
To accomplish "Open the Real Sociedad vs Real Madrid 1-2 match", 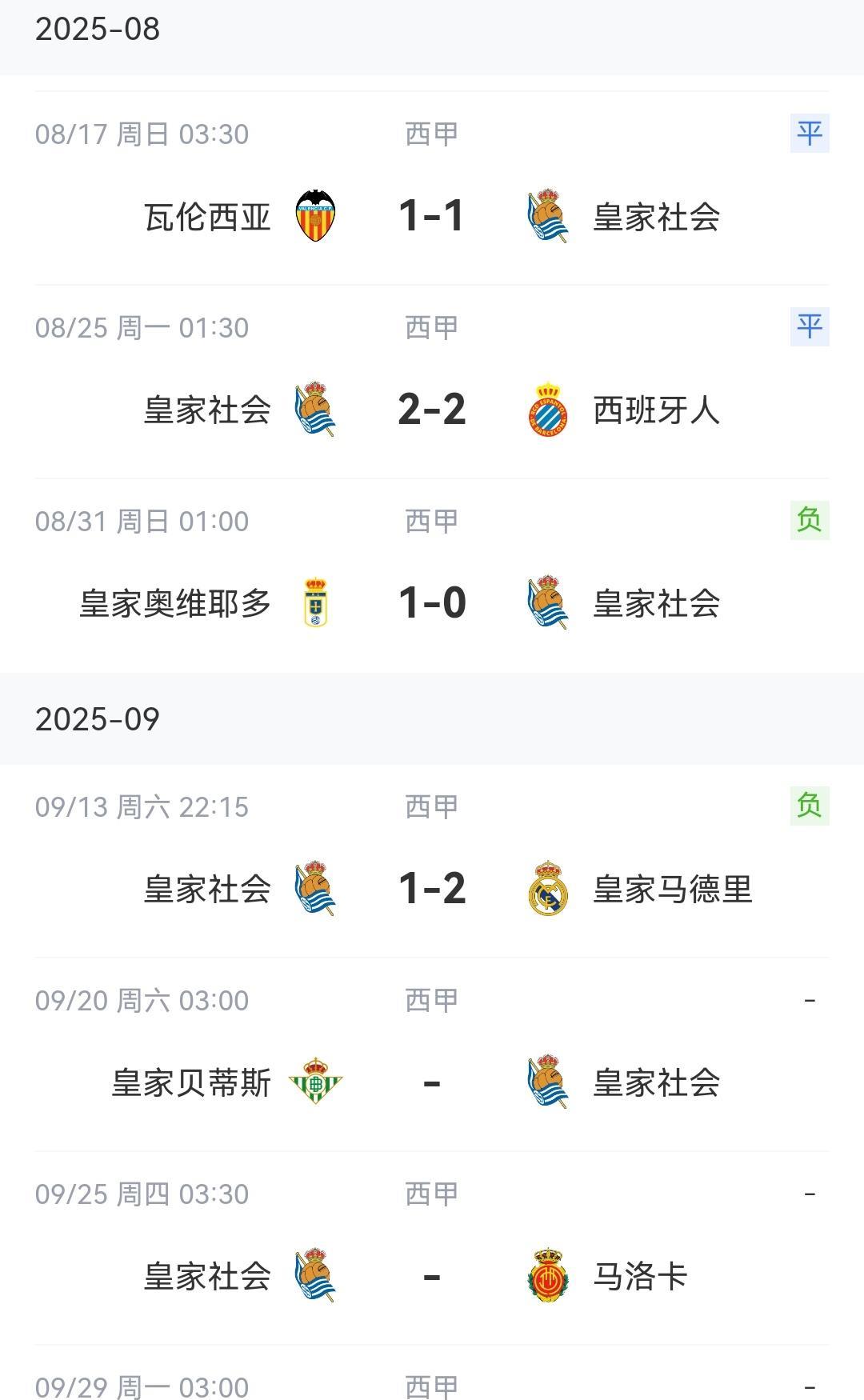I will 432,889.
